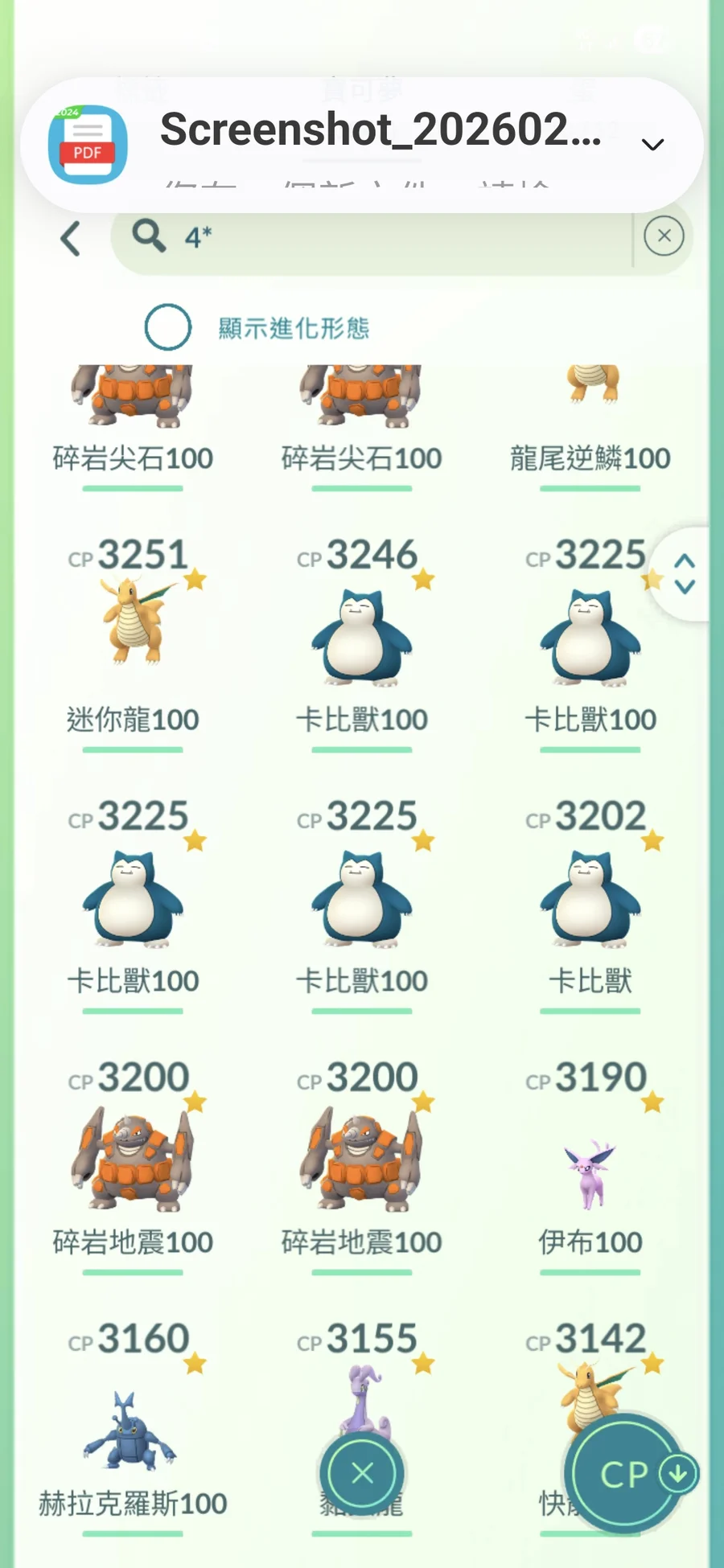Image resolution: width=724 pixels, height=1568 pixels.
Task: Tap the fast scroll arrows handle
Action: tap(685, 573)
